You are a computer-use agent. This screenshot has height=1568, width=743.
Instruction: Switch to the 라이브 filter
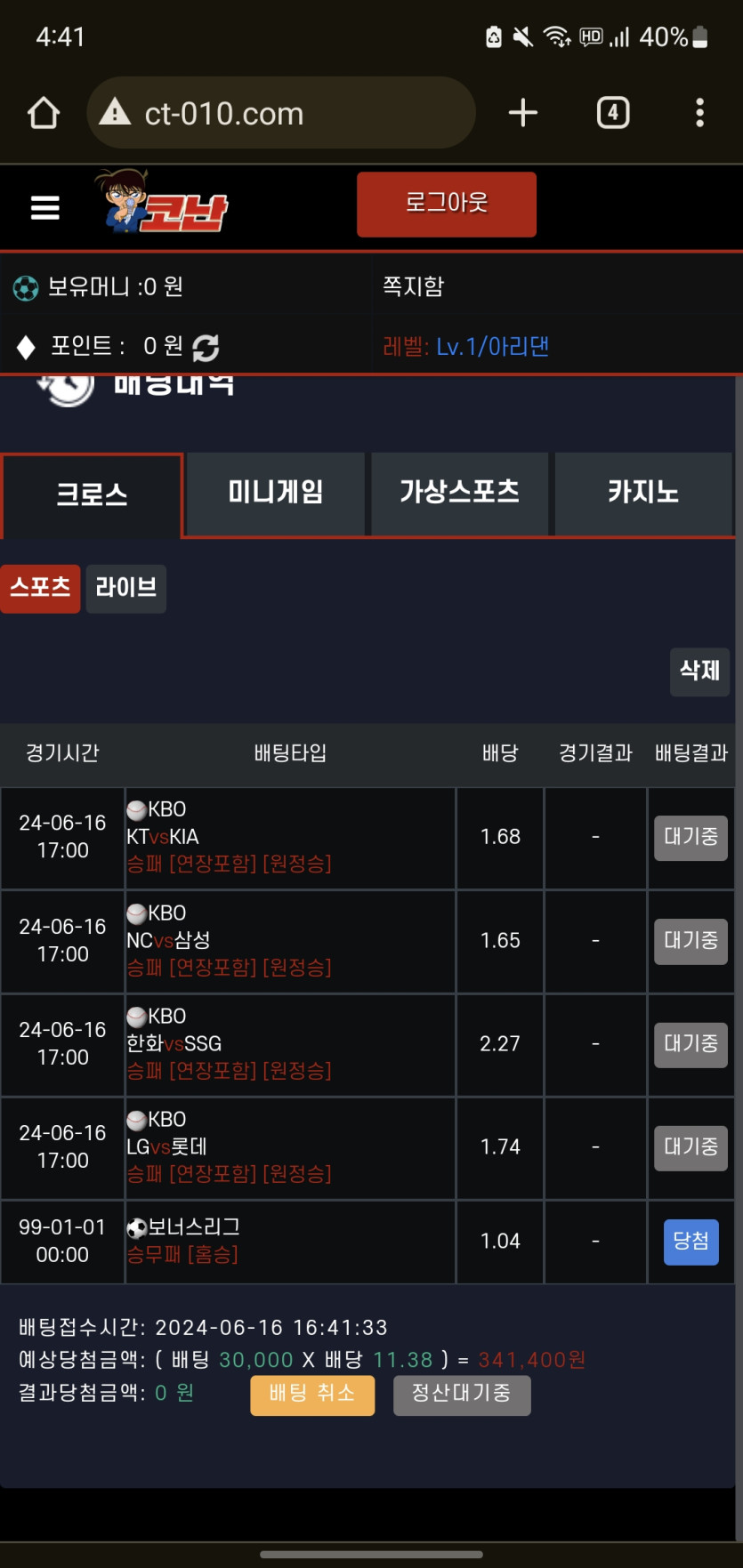(126, 588)
